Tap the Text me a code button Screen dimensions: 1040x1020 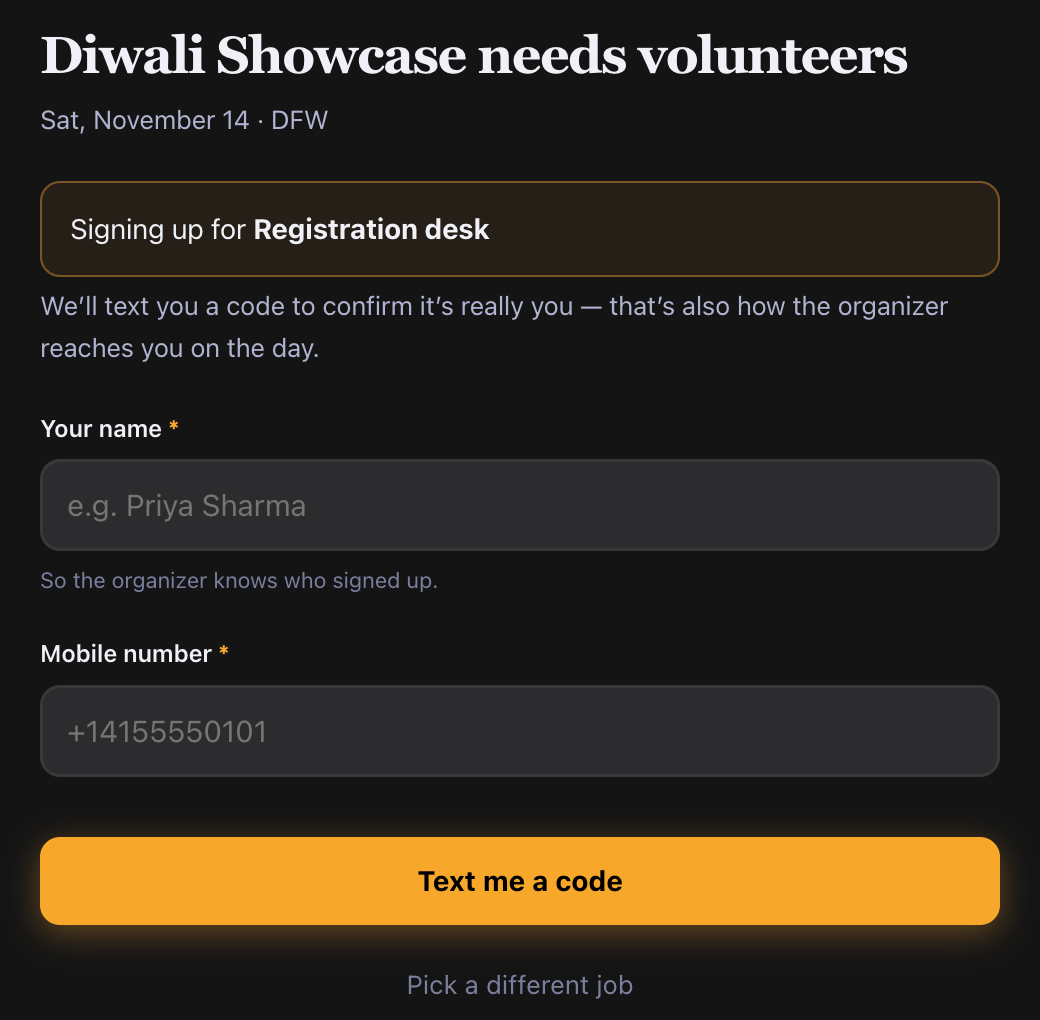[520, 881]
